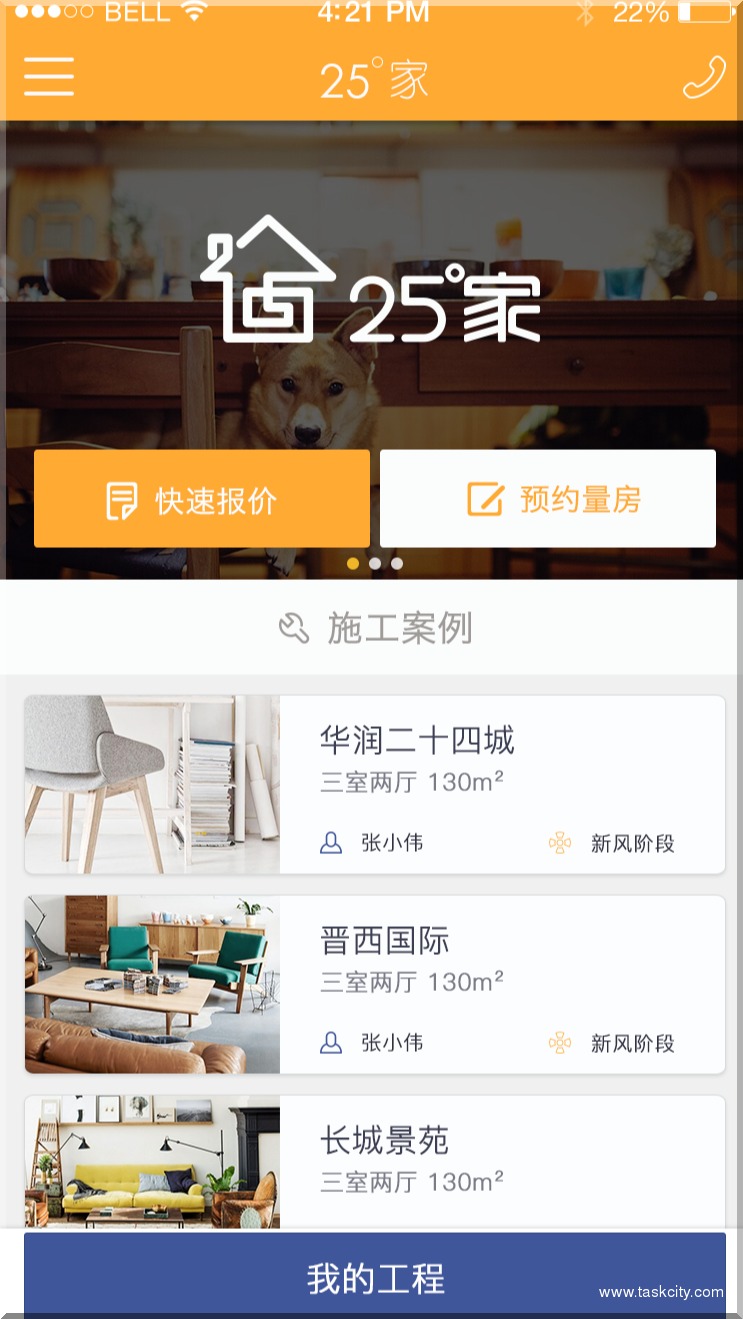
Task: Tap the 预约量房 booking button
Action: click(548, 499)
